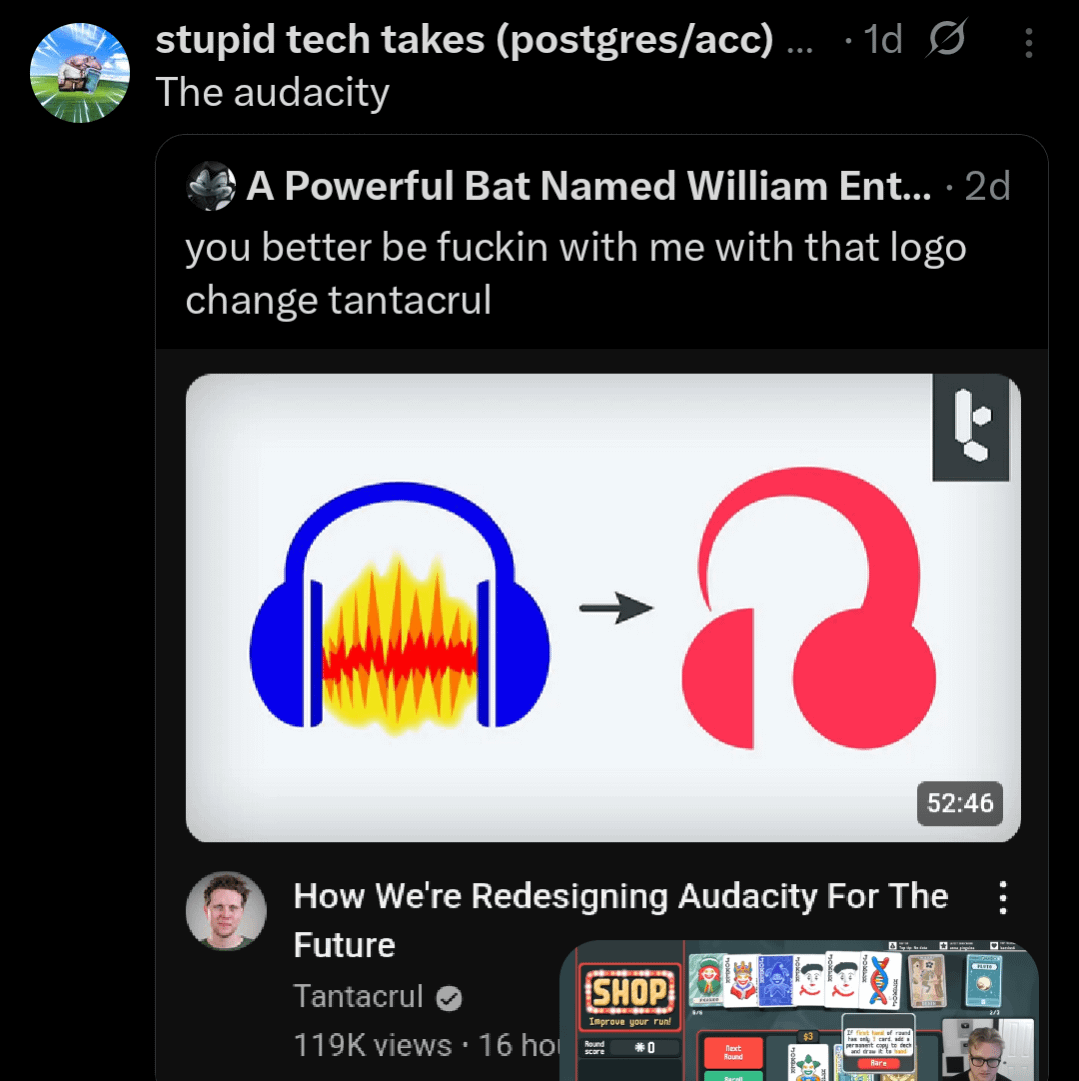Open stupid tech takes' profile avatar
This screenshot has height=1081, width=1079.
click(x=80, y=72)
